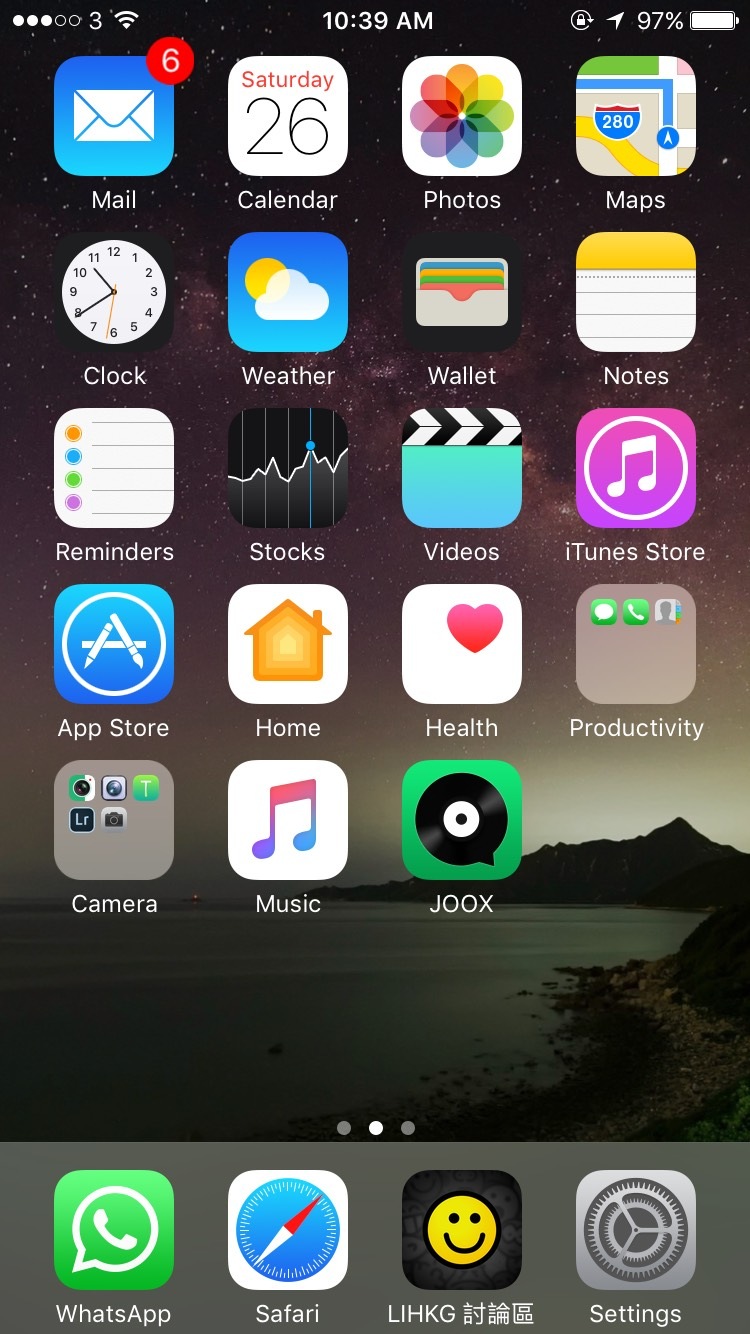Image resolution: width=750 pixels, height=1334 pixels.
Task: Launch the JOOX music streaming app
Action: tap(461, 819)
